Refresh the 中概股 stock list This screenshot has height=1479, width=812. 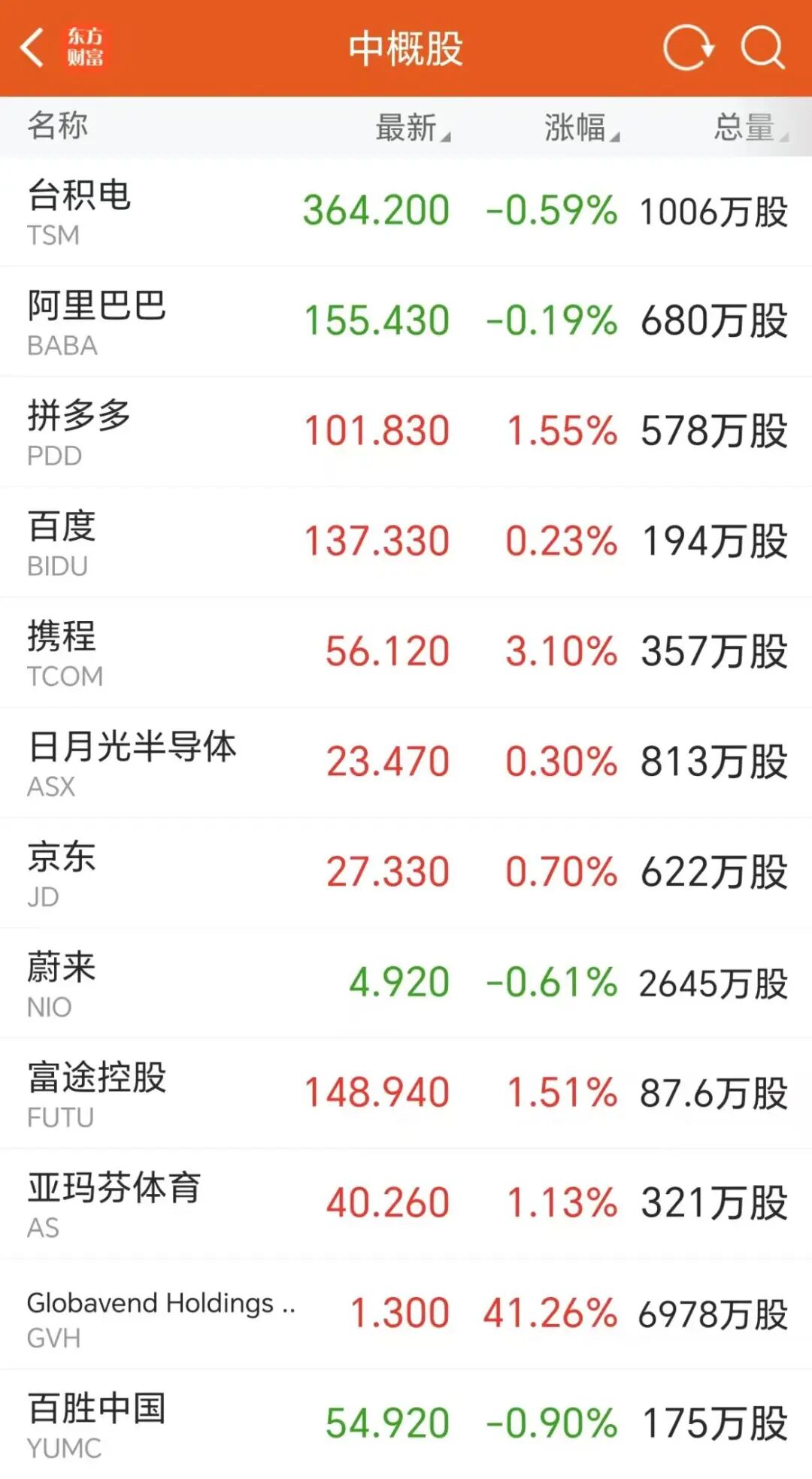click(x=688, y=48)
